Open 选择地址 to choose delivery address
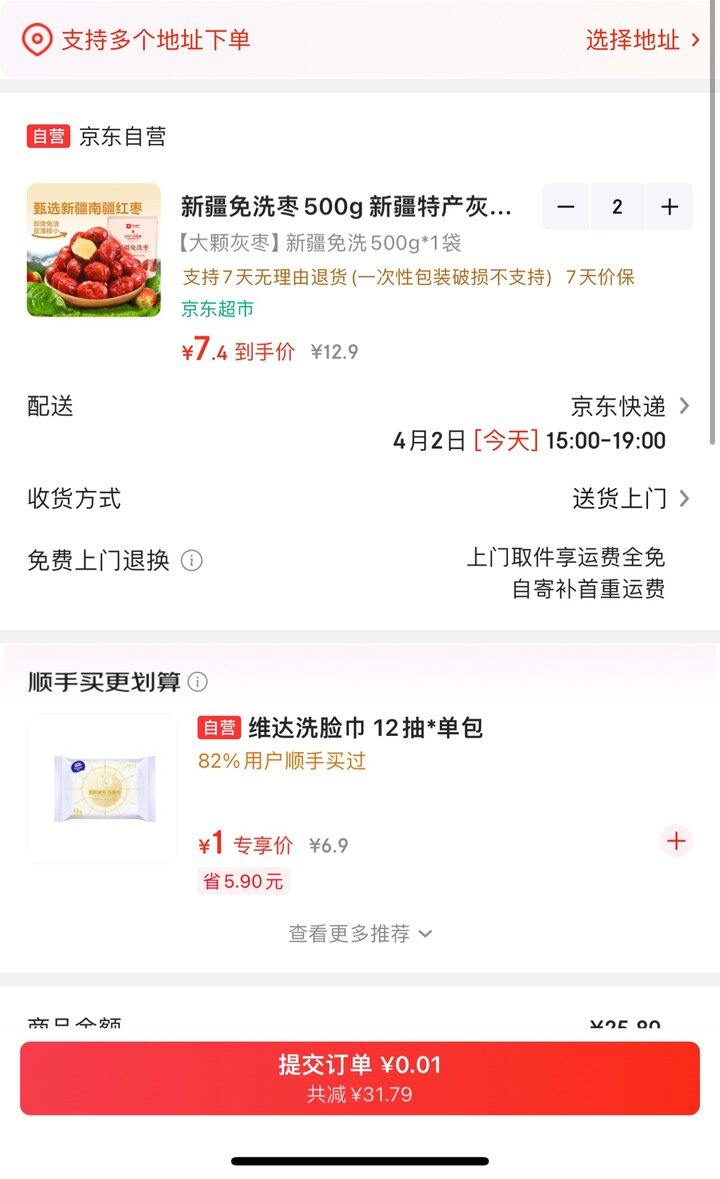The width and height of the screenshot is (720, 1179). coord(642,40)
